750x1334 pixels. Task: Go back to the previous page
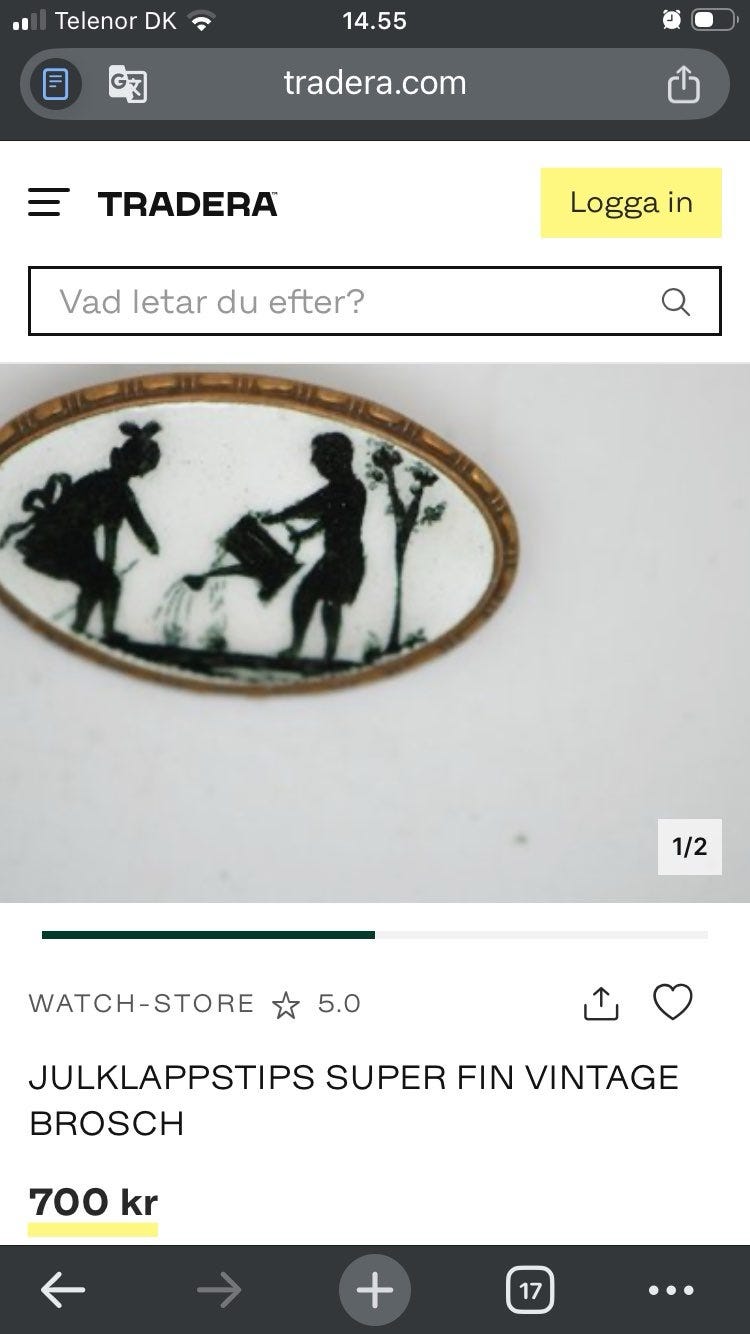pyautogui.click(x=62, y=1289)
